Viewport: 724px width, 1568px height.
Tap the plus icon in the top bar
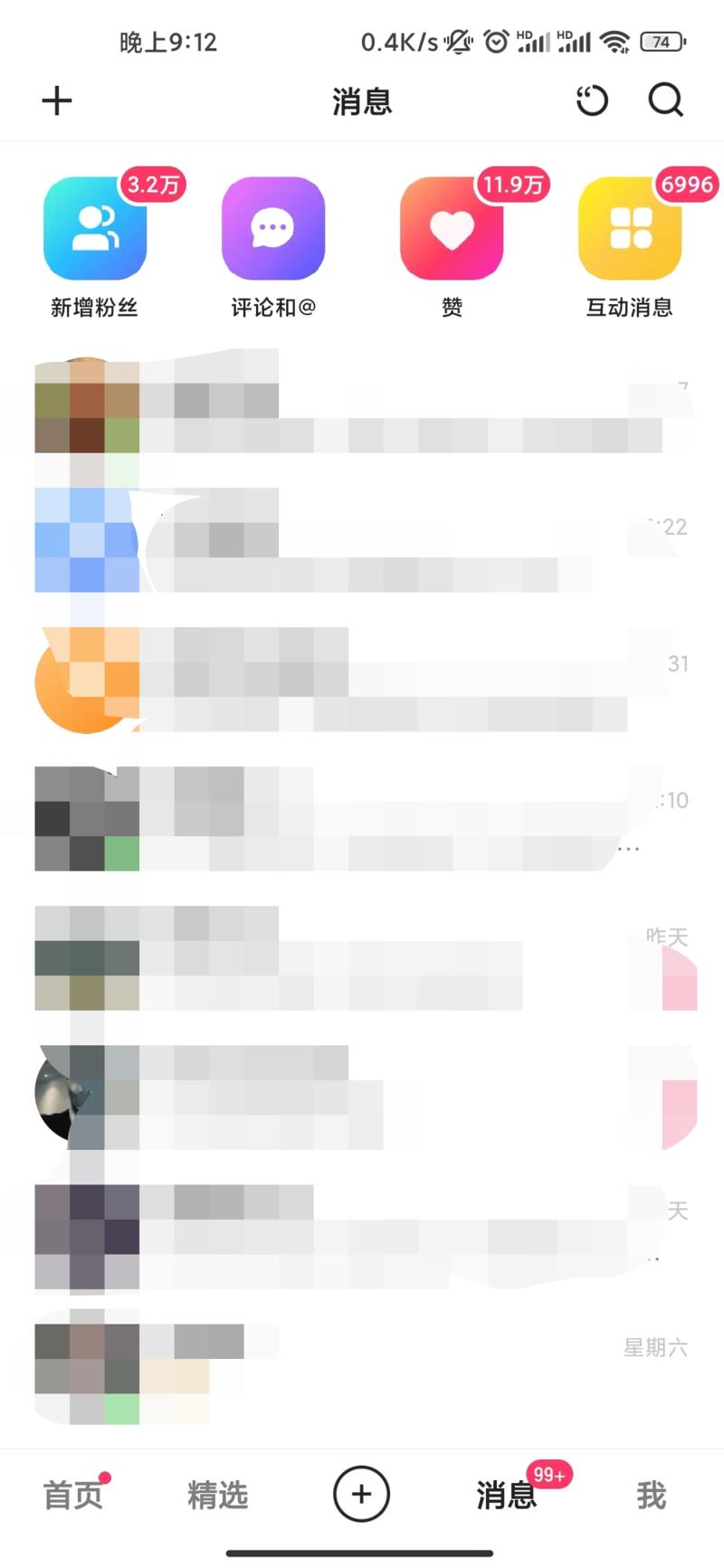click(57, 100)
